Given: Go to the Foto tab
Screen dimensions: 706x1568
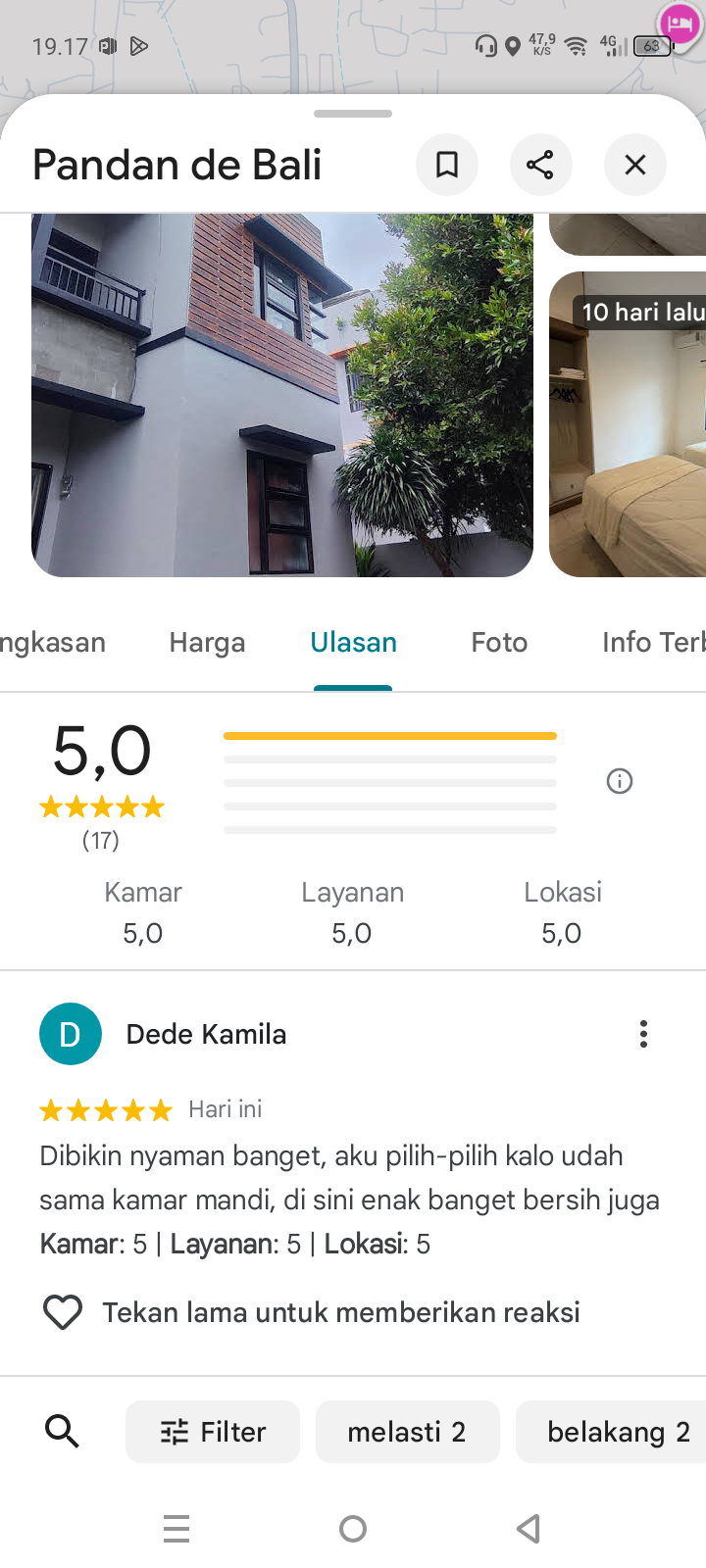Looking at the screenshot, I should click(499, 643).
